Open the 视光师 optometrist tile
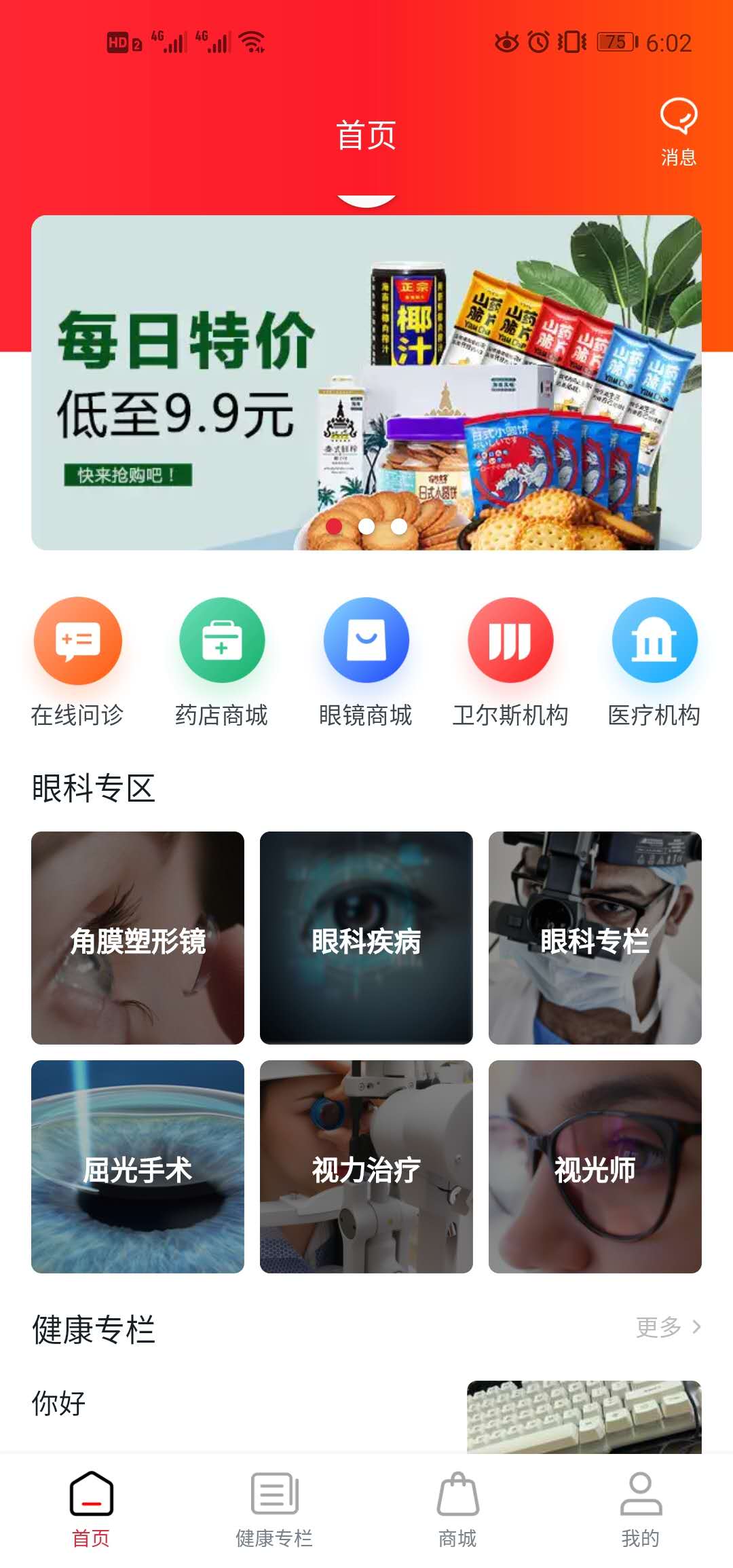 point(595,1166)
